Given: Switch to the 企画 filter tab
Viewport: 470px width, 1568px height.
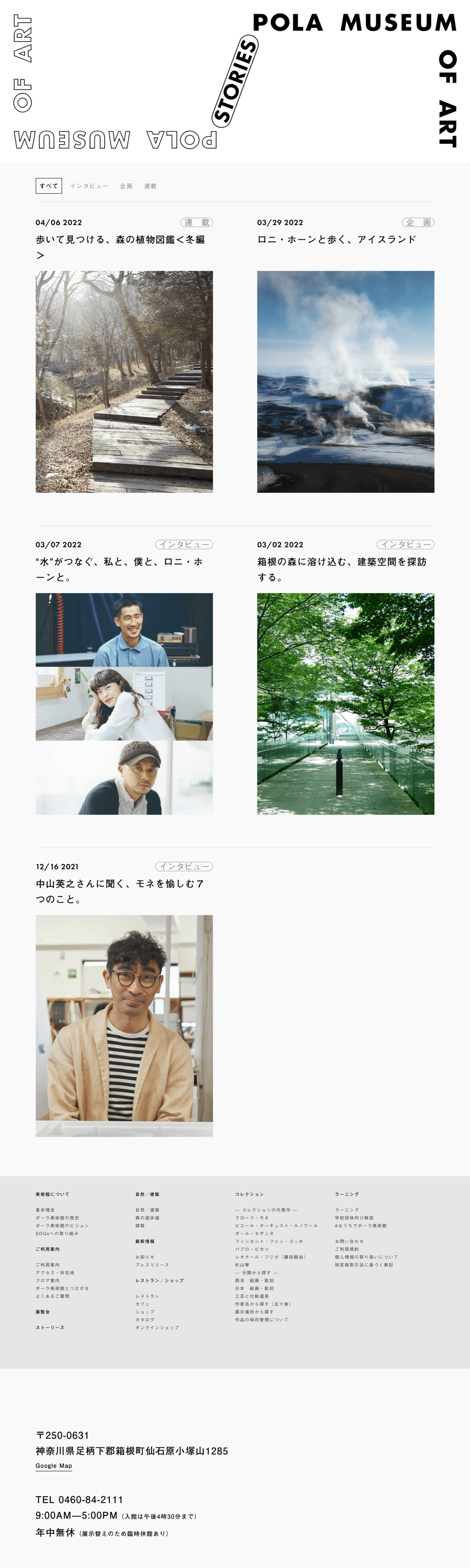Looking at the screenshot, I should [126, 186].
